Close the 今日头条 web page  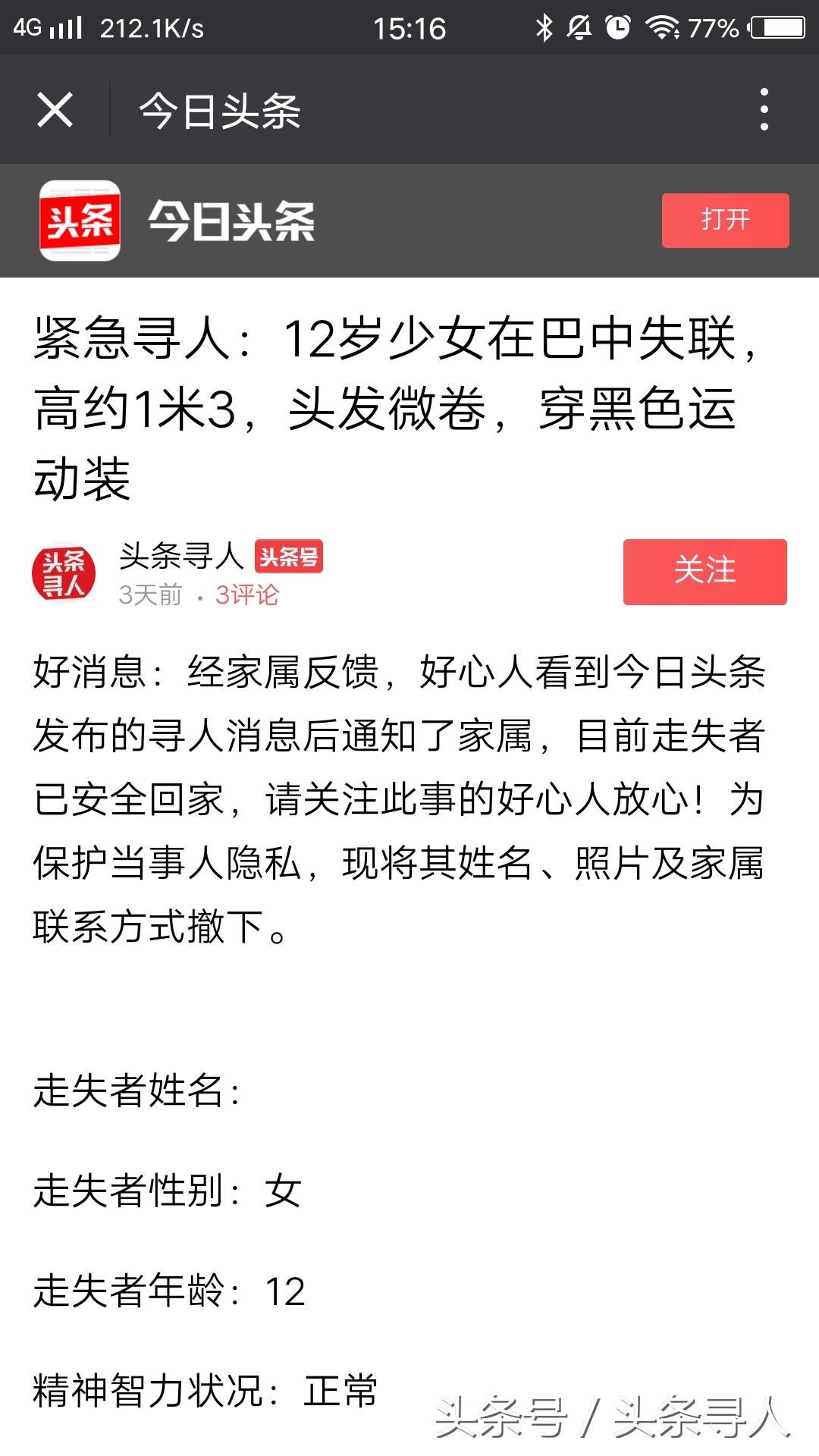coord(55,110)
